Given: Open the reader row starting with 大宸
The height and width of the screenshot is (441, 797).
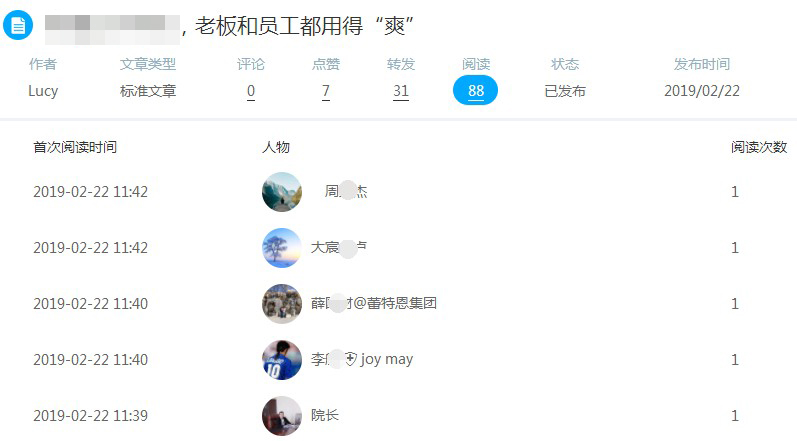Looking at the screenshot, I should (x=334, y=247).
